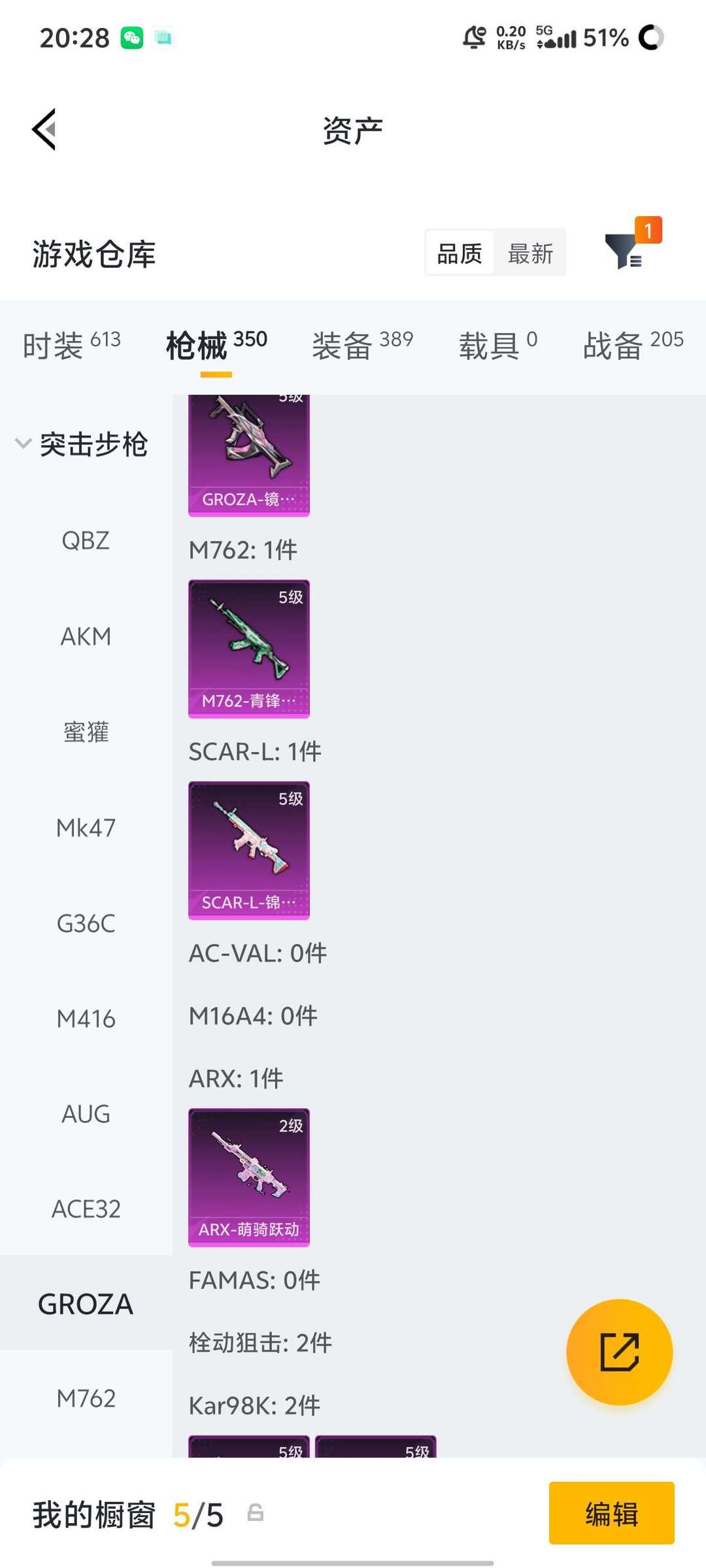Image resolution: width=706 pixels, height=1568 pixels.
Task: Switch to the 时装 tab
Action: (x=71, y=345)
